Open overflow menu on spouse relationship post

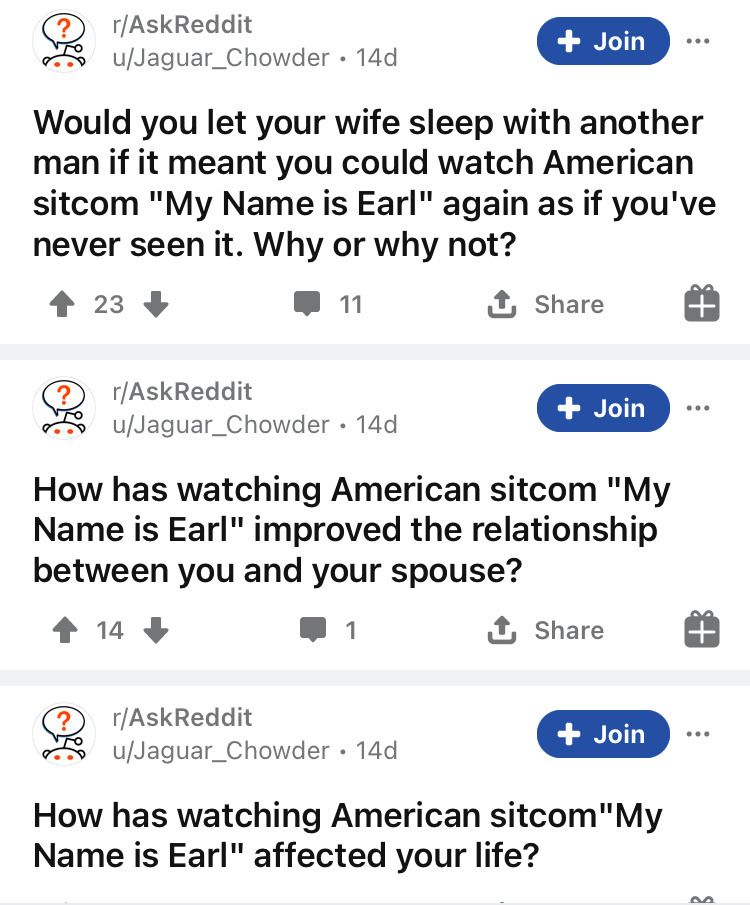click(700, 408)
